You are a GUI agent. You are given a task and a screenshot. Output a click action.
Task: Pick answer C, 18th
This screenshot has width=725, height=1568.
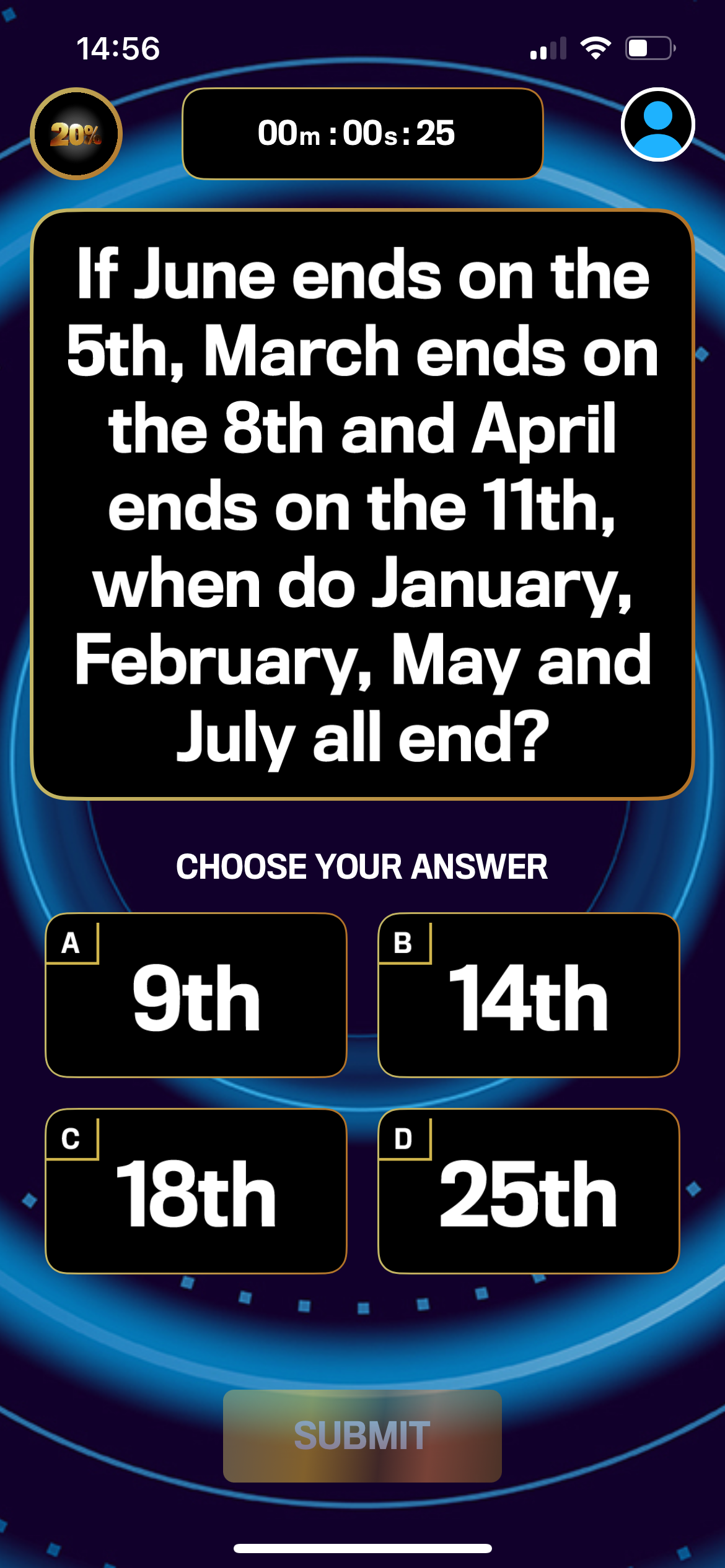pyautogui.click(x=196, y=1191)
